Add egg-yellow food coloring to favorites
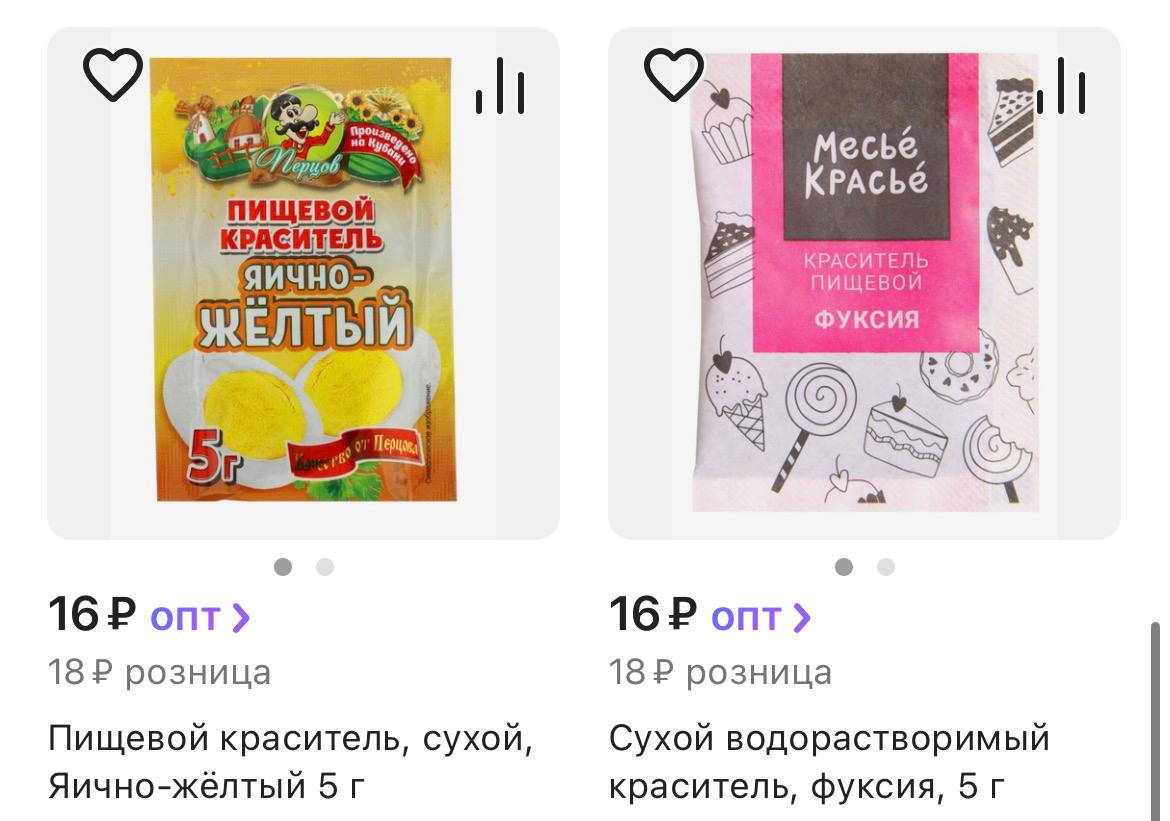 point(112,75)
